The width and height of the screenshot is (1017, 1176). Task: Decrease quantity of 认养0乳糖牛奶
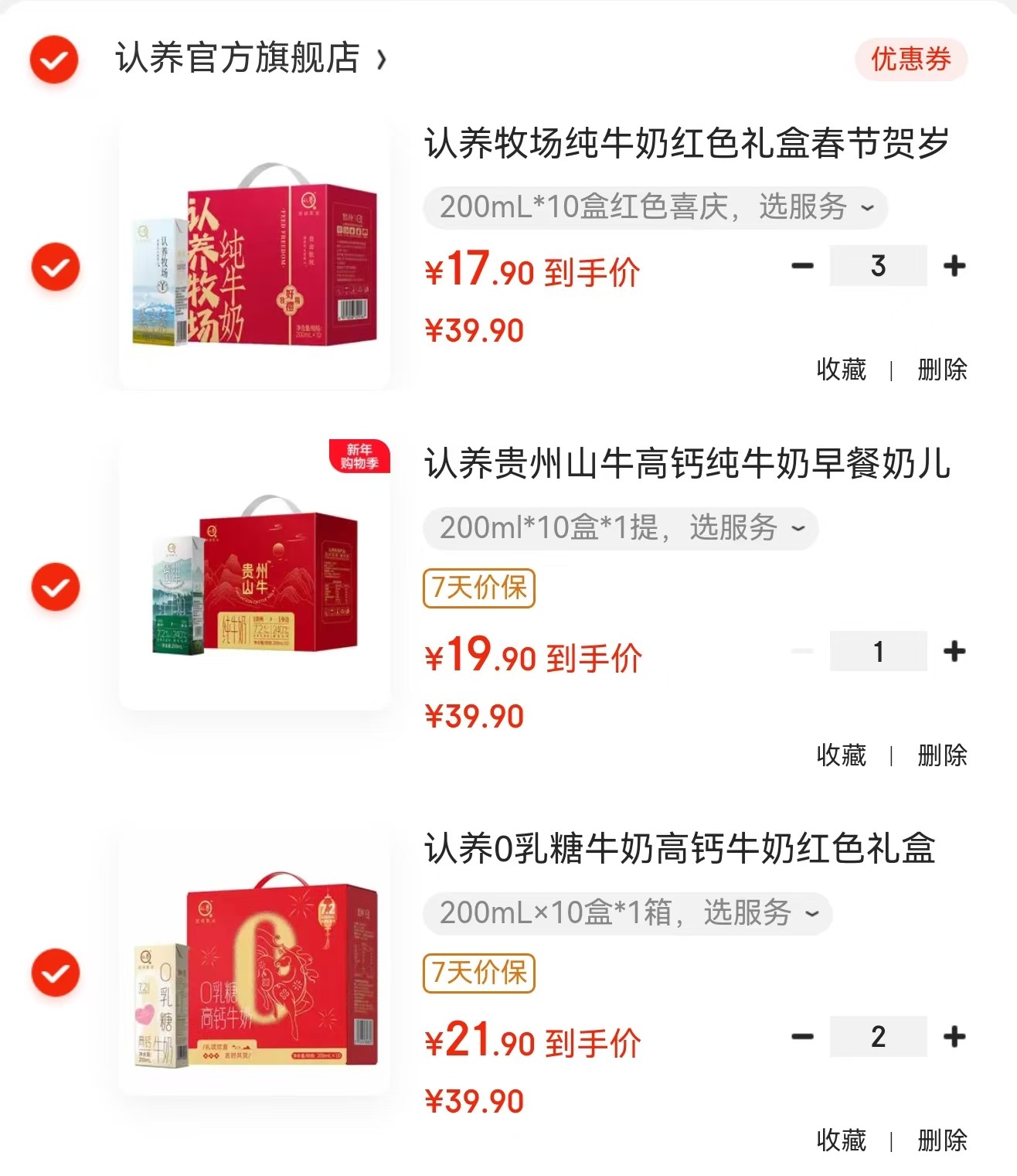pyautogui.click(x=803, y=1036)
